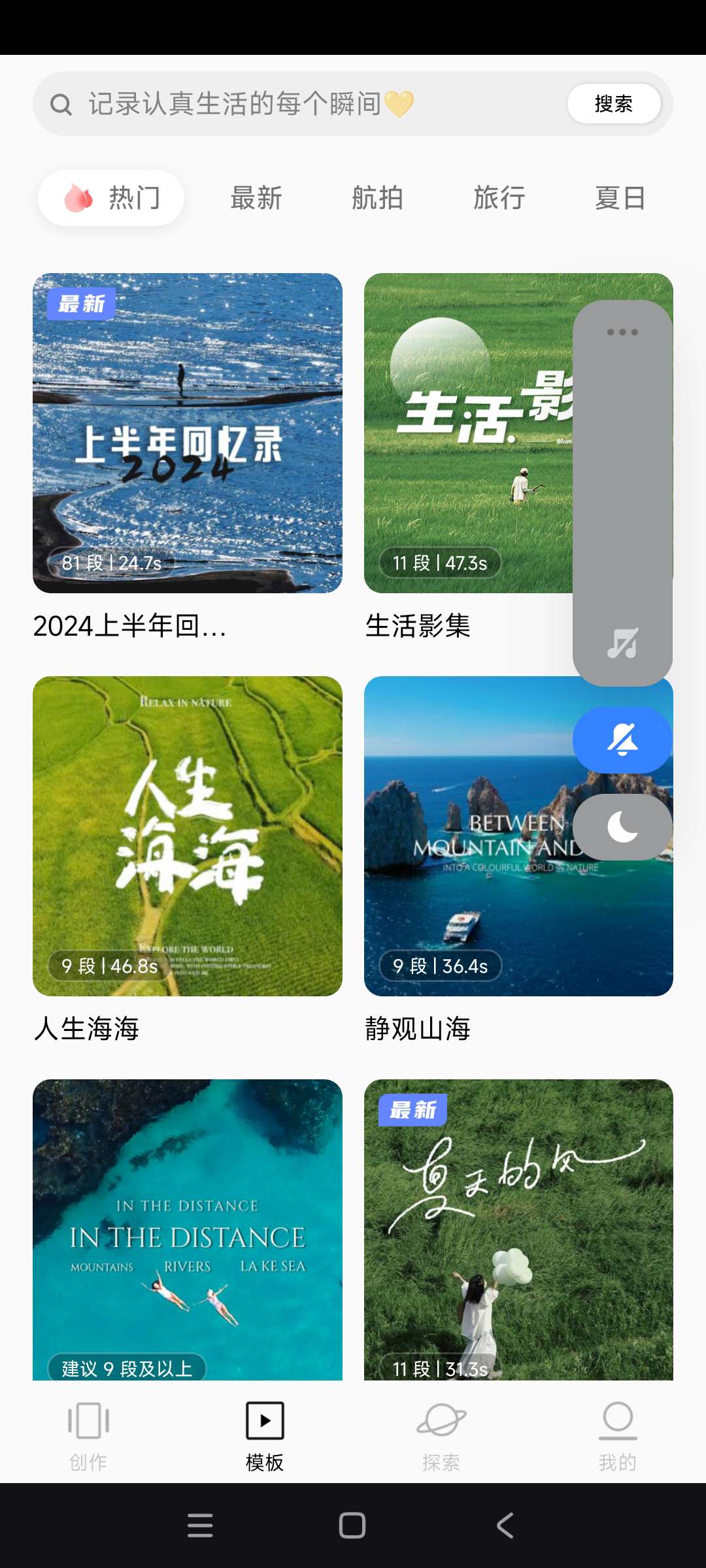Viewport: 706px width, 1568px height.
Task: Open the 2024上半年回忆录 template
Action: coord(188,433)
